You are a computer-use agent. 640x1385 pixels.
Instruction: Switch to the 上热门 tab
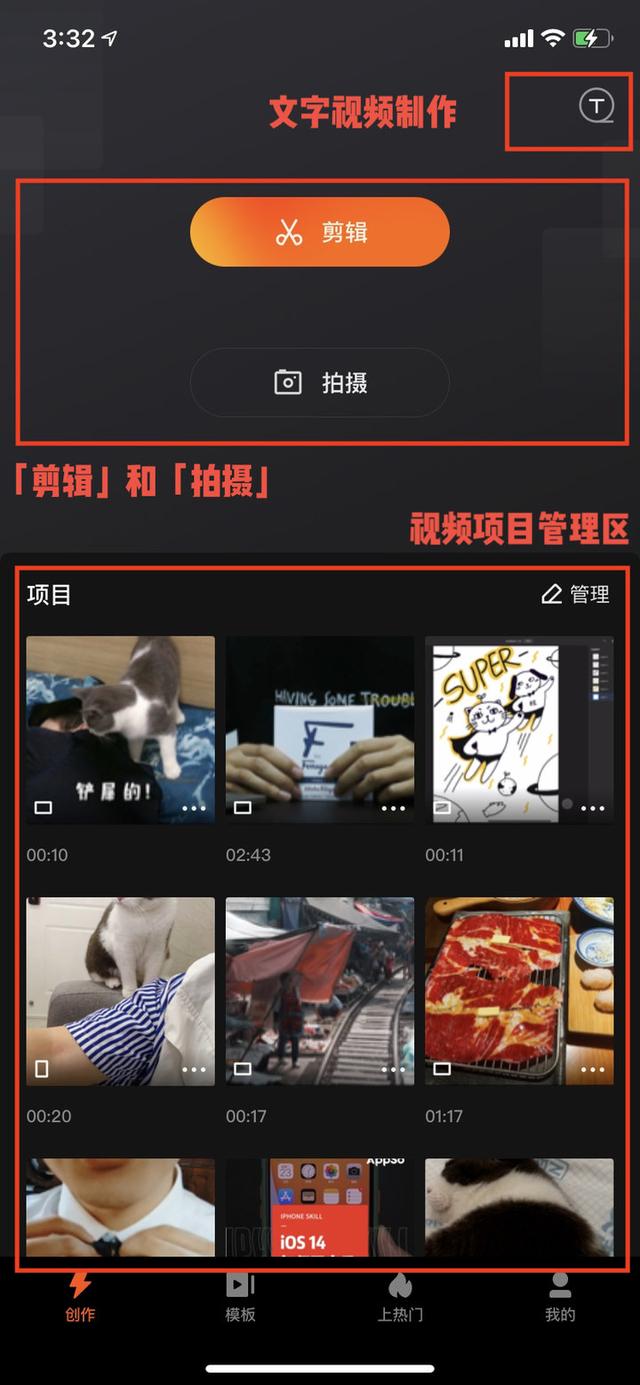click(x=400, y=1297)
